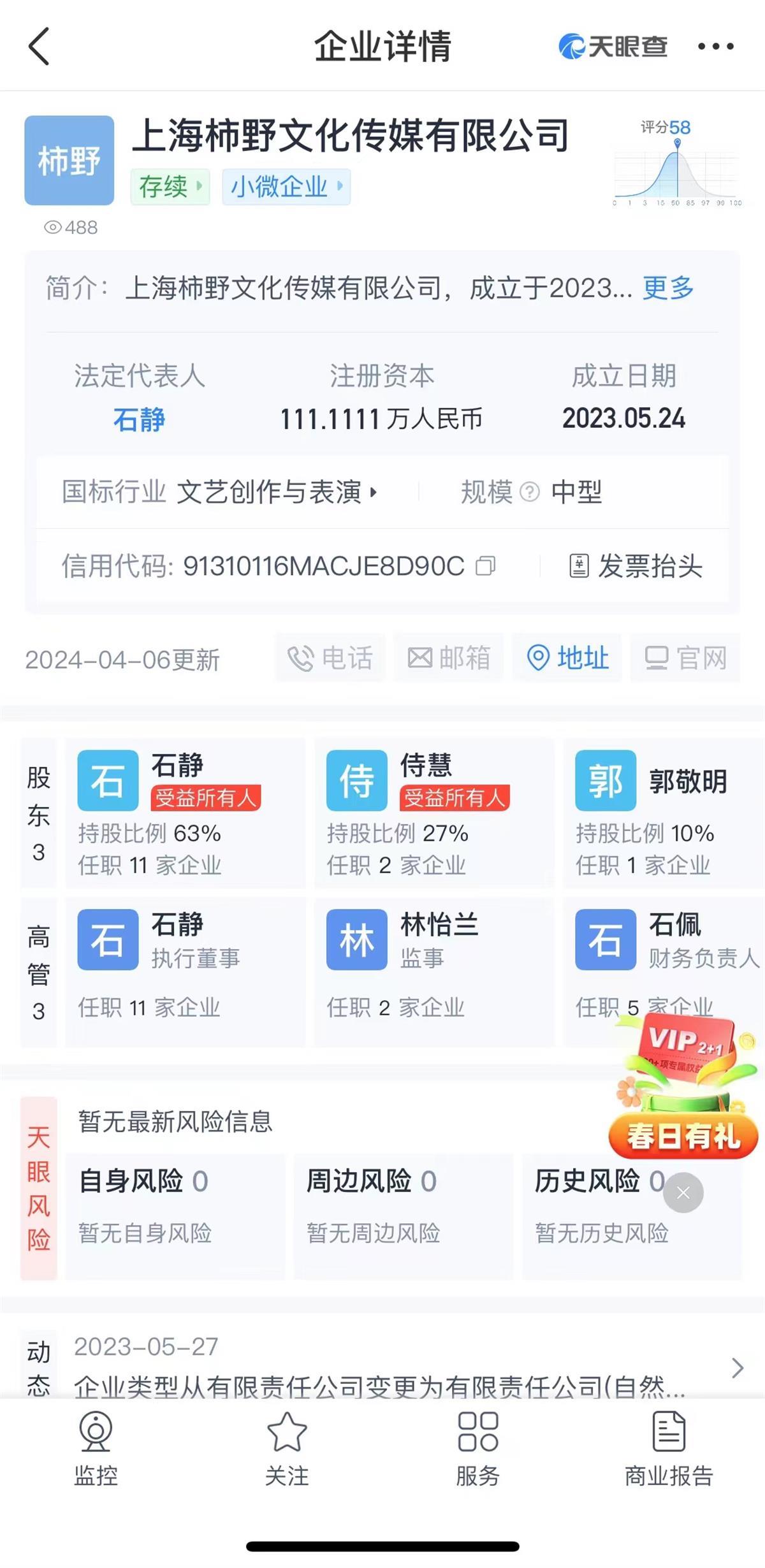Open the three-dot overflow menu

coord(715,47)
